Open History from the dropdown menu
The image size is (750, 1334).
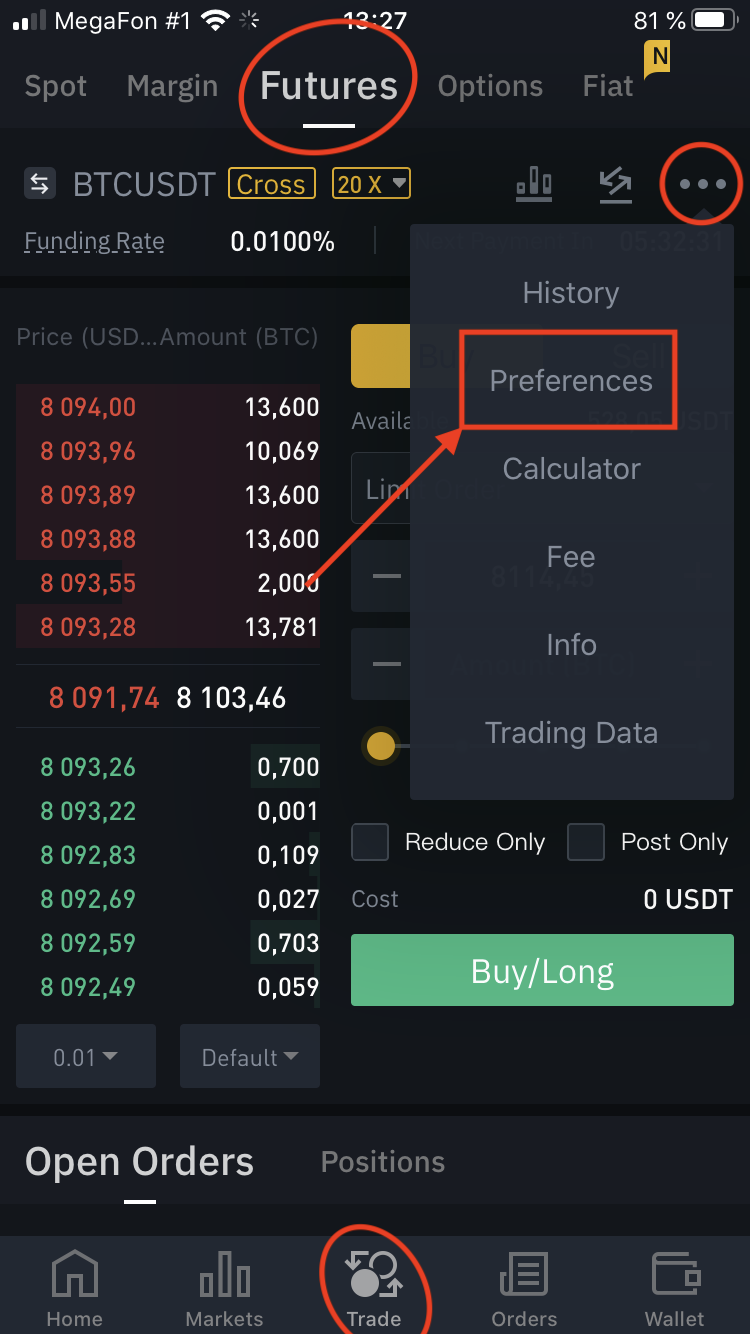[570, 293]
